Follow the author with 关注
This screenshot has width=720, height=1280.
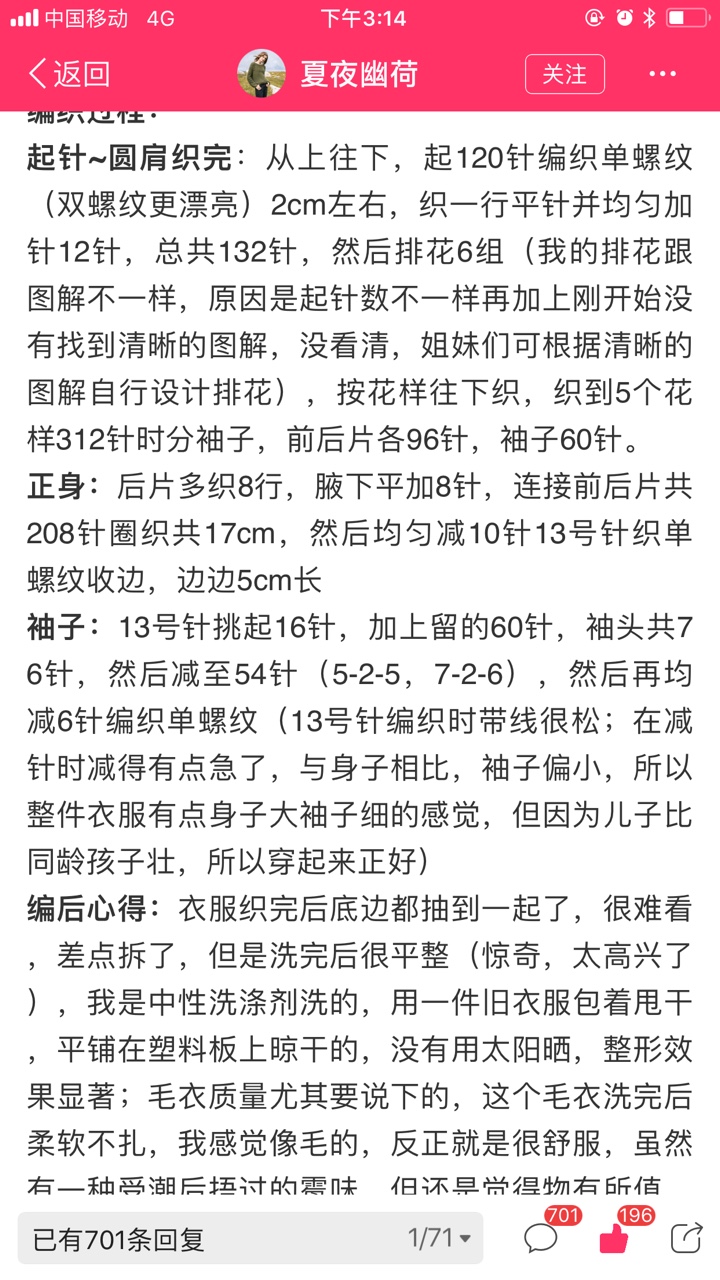pos(565,74)
